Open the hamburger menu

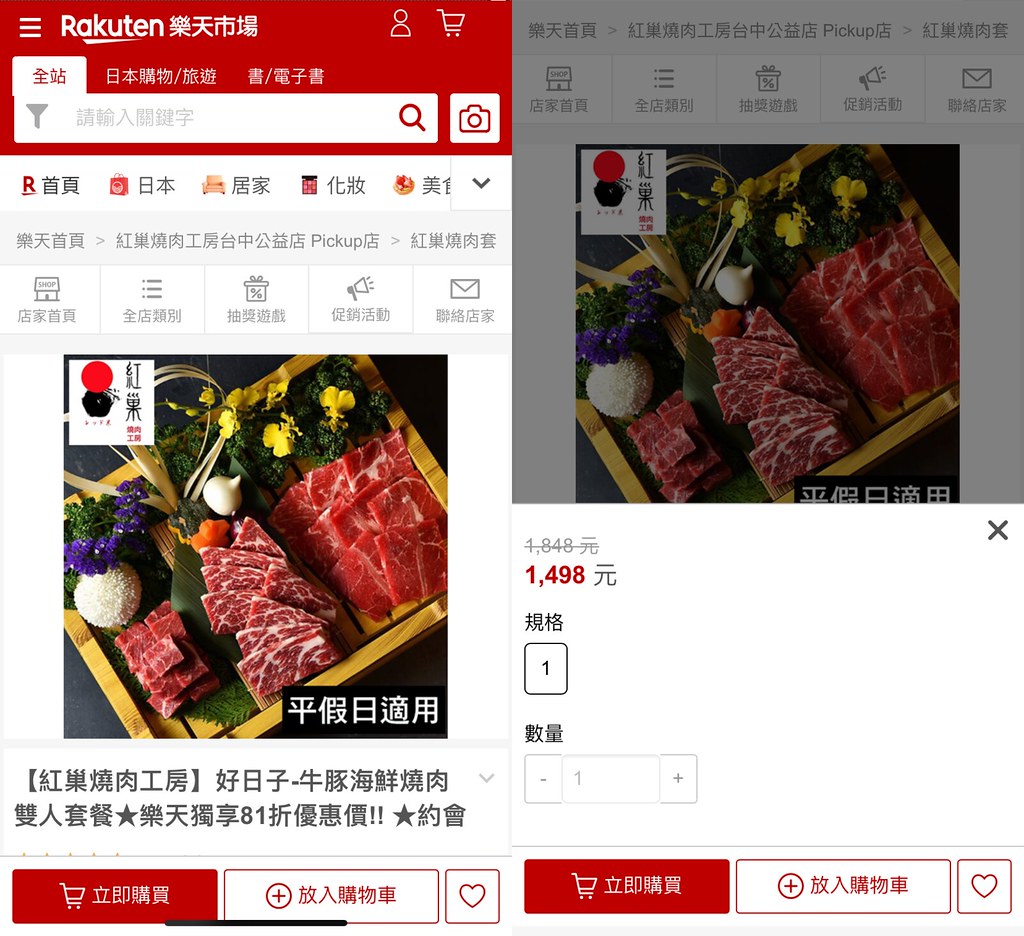30,27
